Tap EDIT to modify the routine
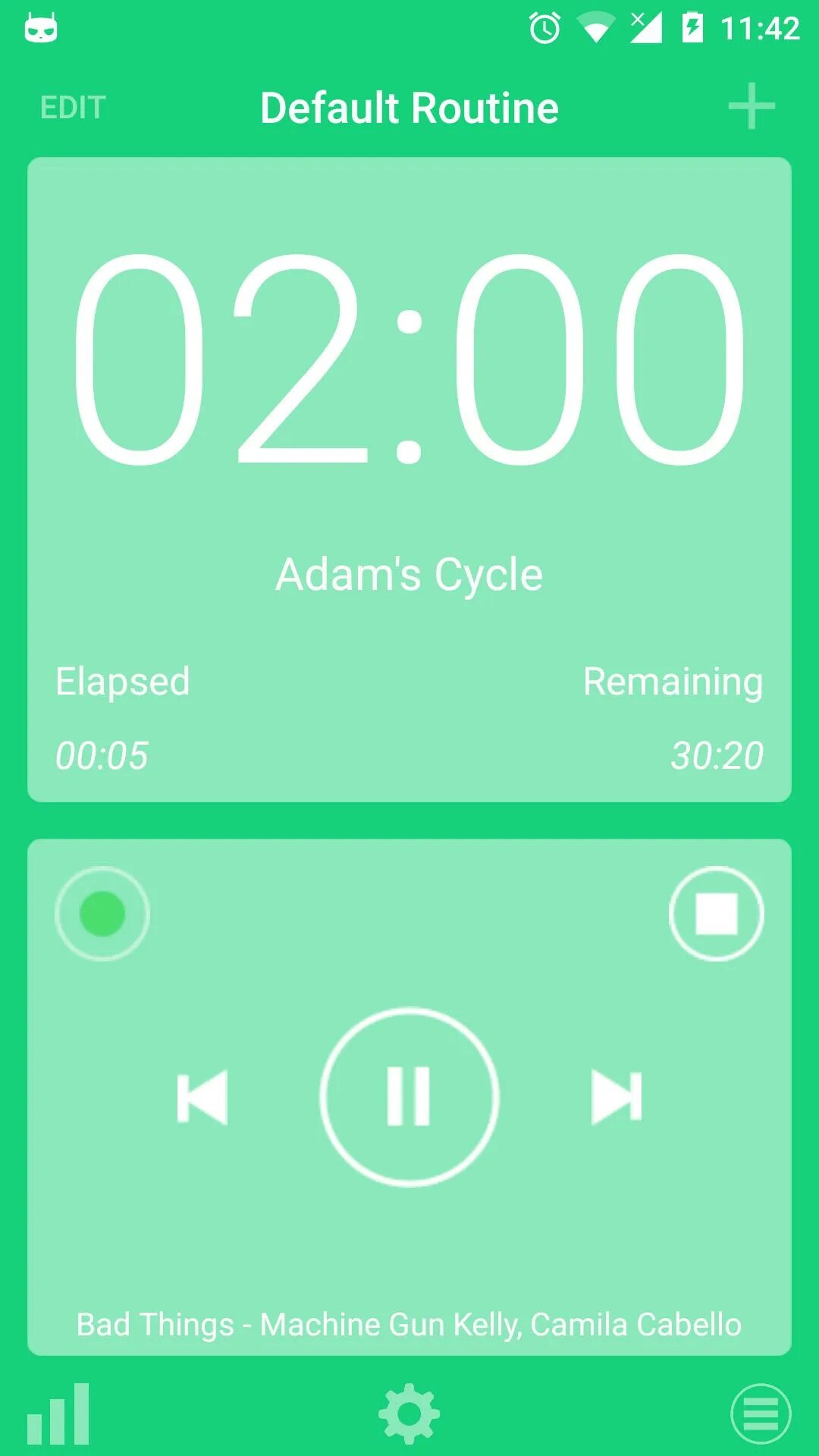Image resolution: width=819 pixels, height=1456 pixels. click(73, 108)
